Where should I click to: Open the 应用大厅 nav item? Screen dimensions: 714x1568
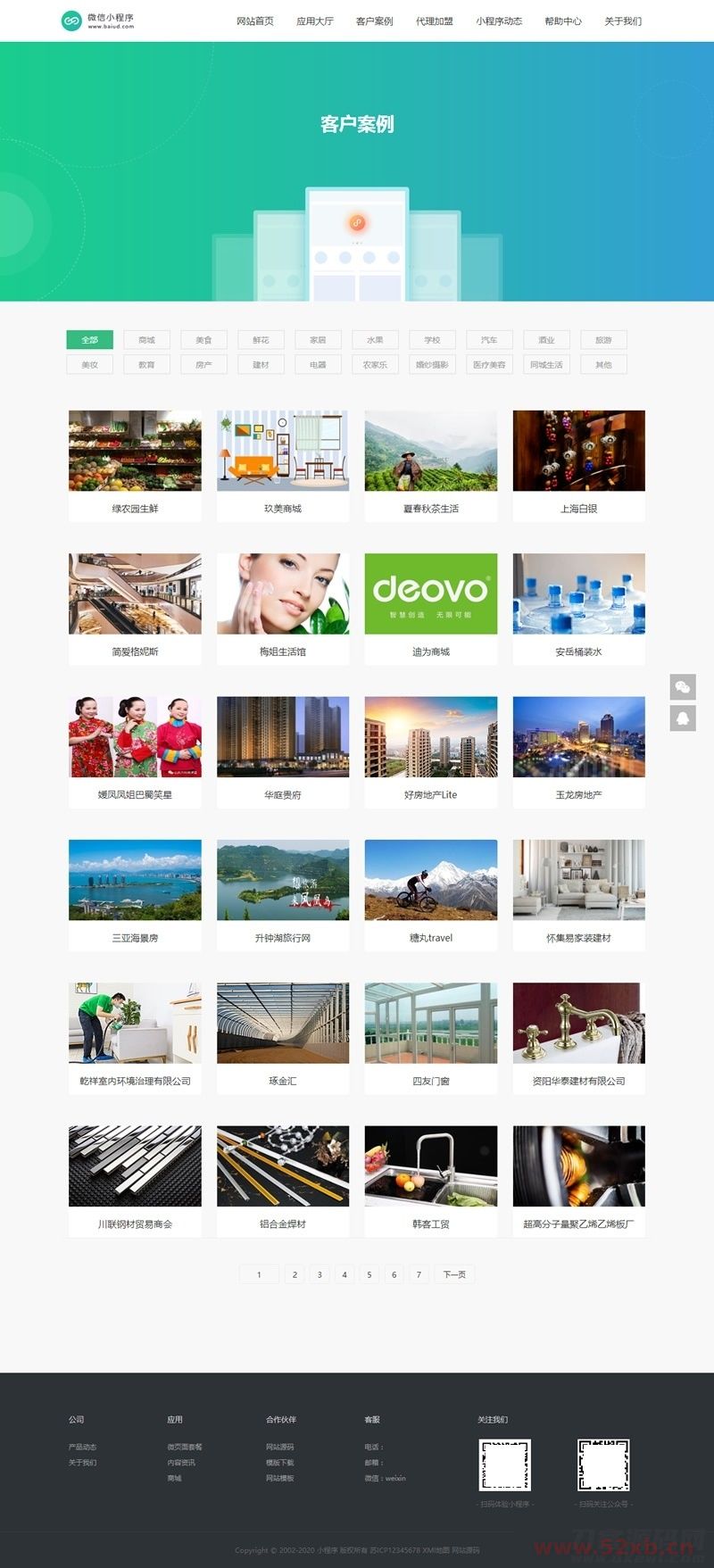click(314, 21)
